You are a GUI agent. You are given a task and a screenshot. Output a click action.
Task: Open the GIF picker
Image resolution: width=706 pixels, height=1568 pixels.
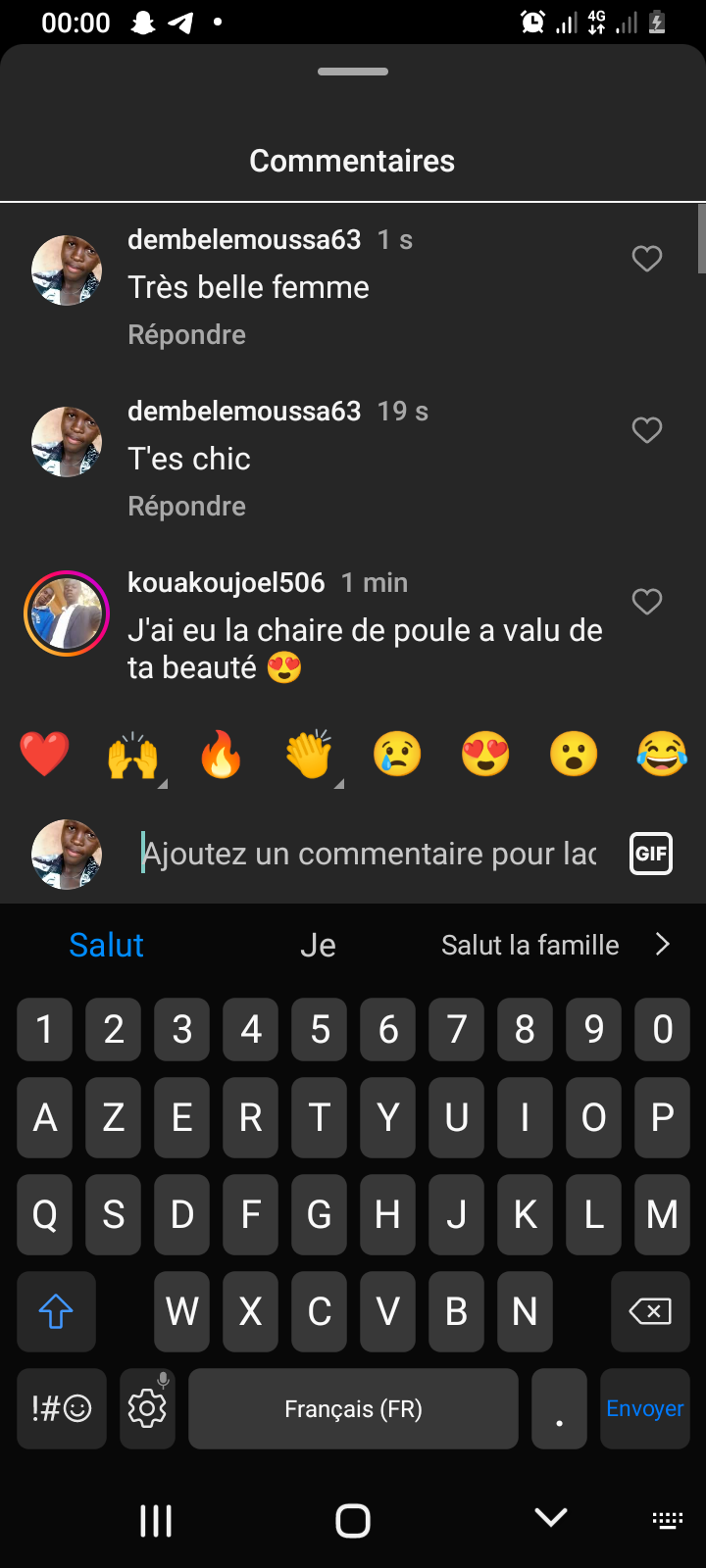(x=651, y=854)
